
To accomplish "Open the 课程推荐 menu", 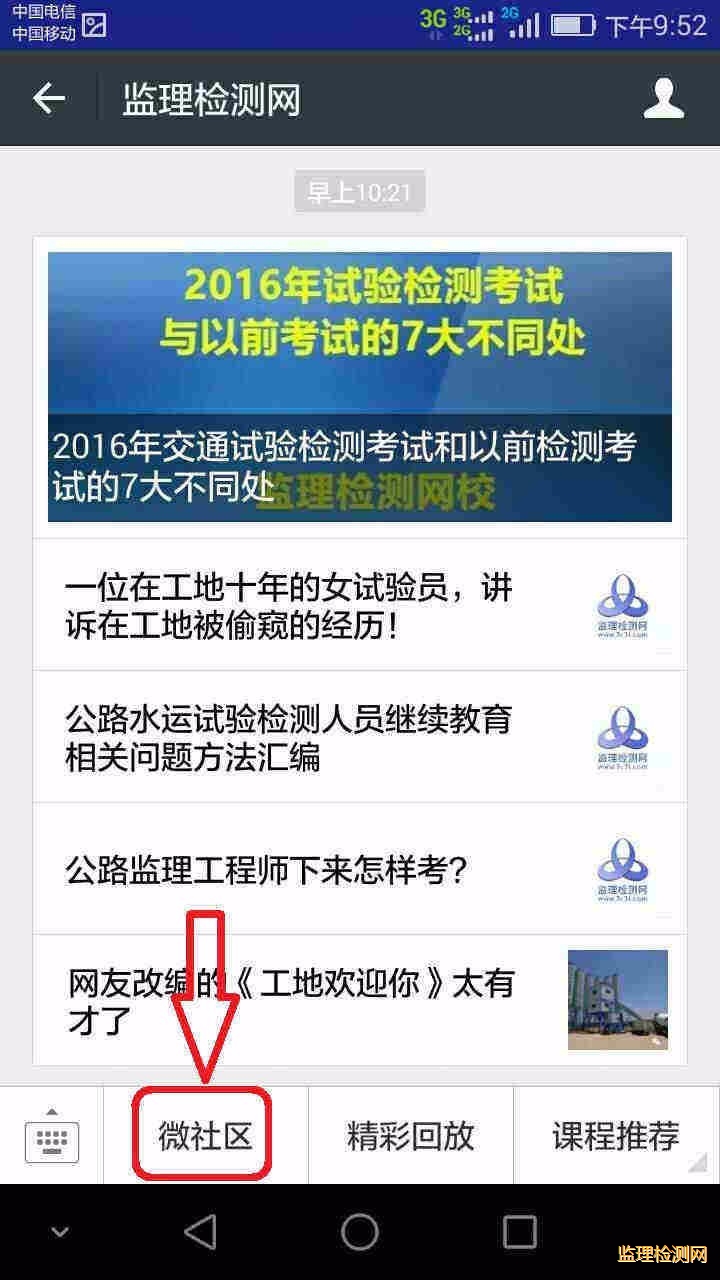I will [x=616, y=1136].
